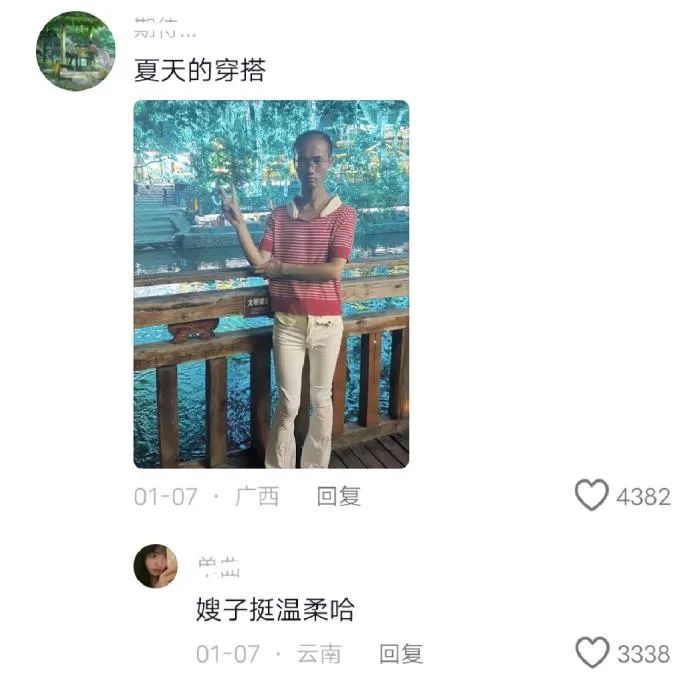Like the comment 夏天的穿搭
The height and width of the screenshot is (675, 690).
(591, 495)
